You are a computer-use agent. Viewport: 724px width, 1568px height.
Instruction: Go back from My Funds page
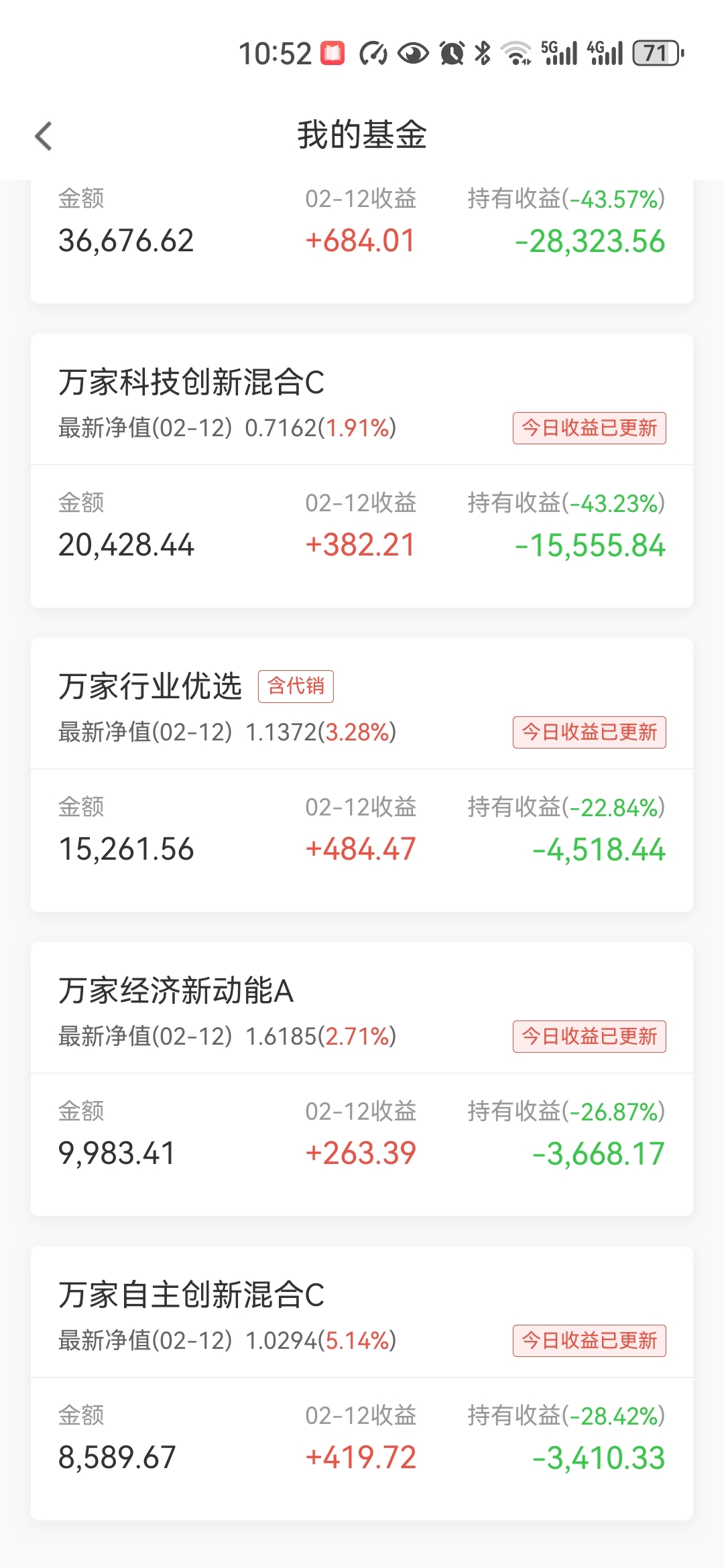tap(44, 136)
